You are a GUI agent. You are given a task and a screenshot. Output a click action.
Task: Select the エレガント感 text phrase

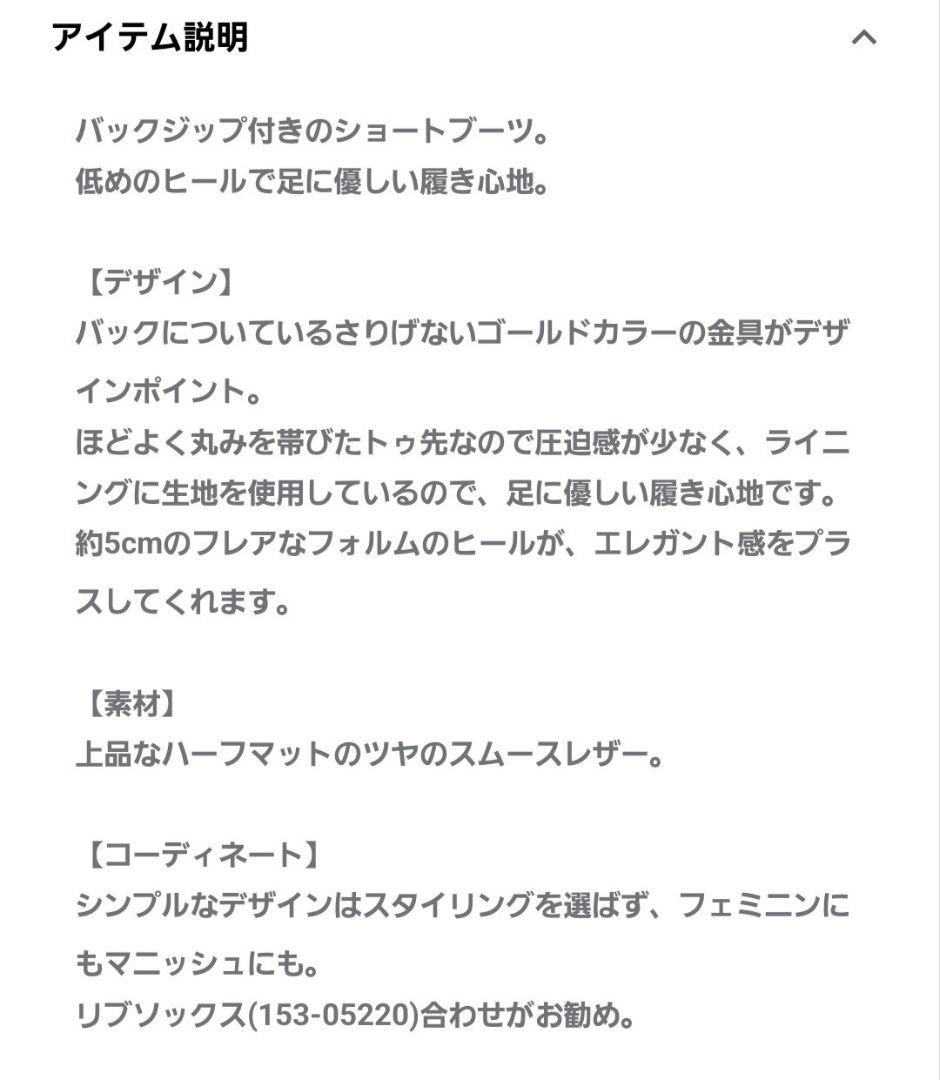(x=680, y=543)
